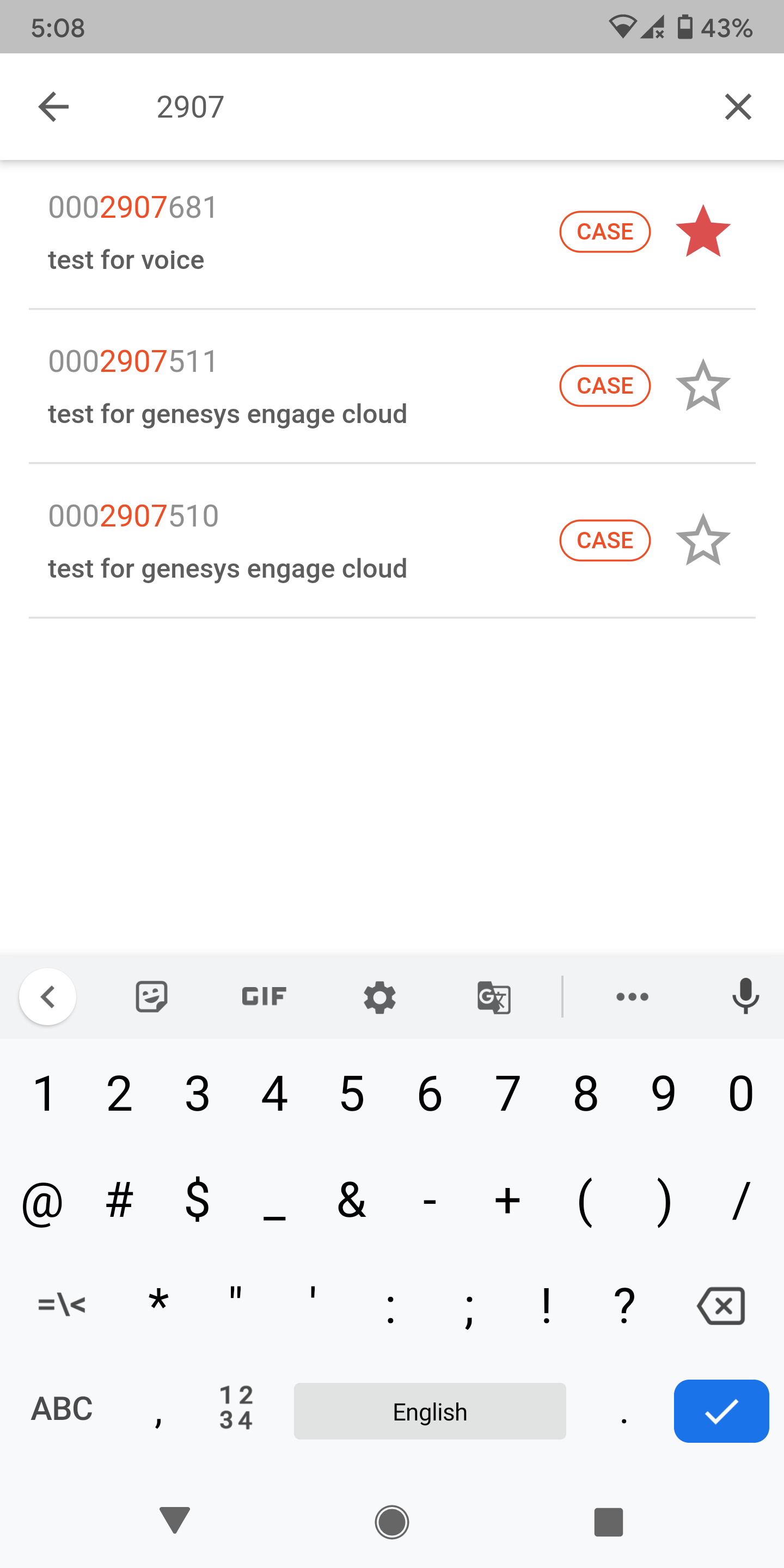Image resolution: width=784 pixels, height=1568 pixels.
Task: Confirm search with blue checkmark key
Action: [721, 1411]
